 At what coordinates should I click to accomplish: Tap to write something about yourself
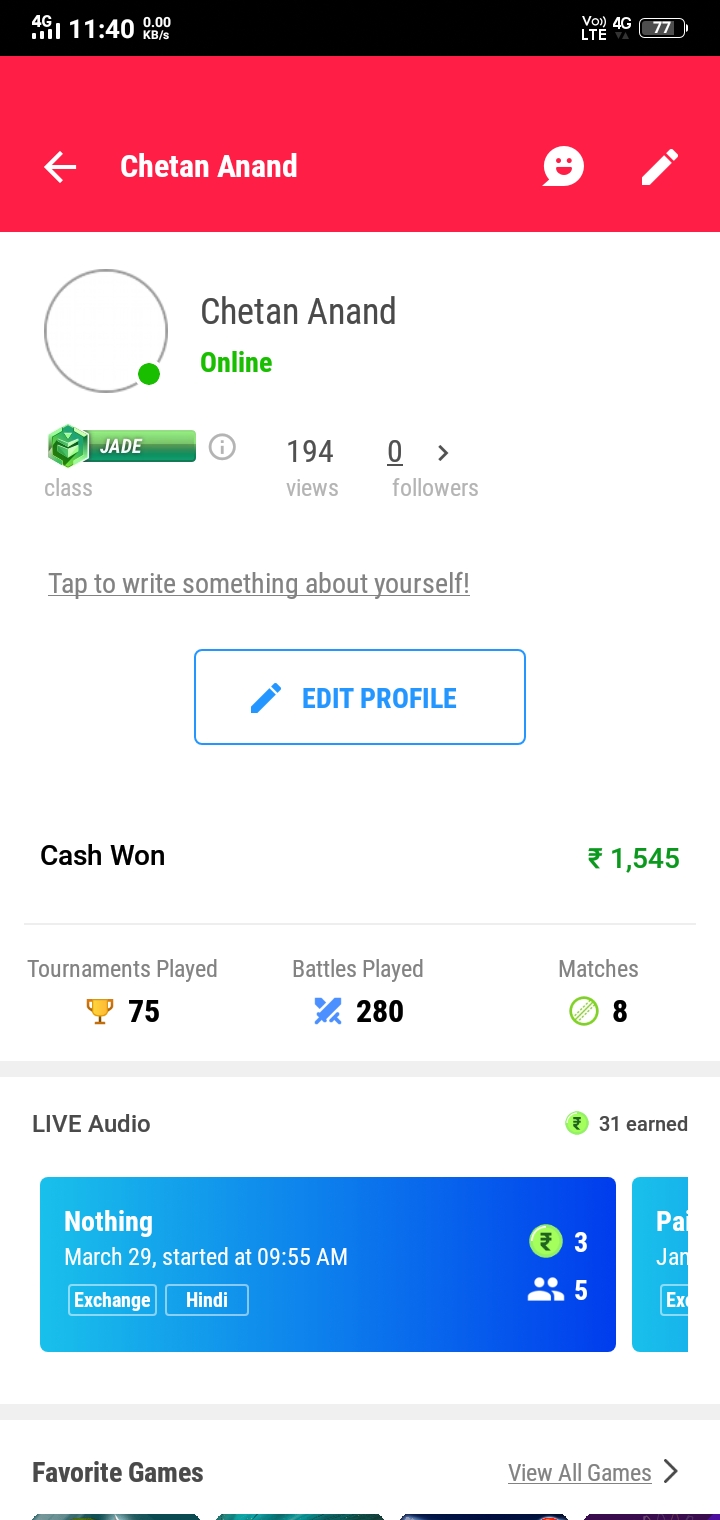259,584
